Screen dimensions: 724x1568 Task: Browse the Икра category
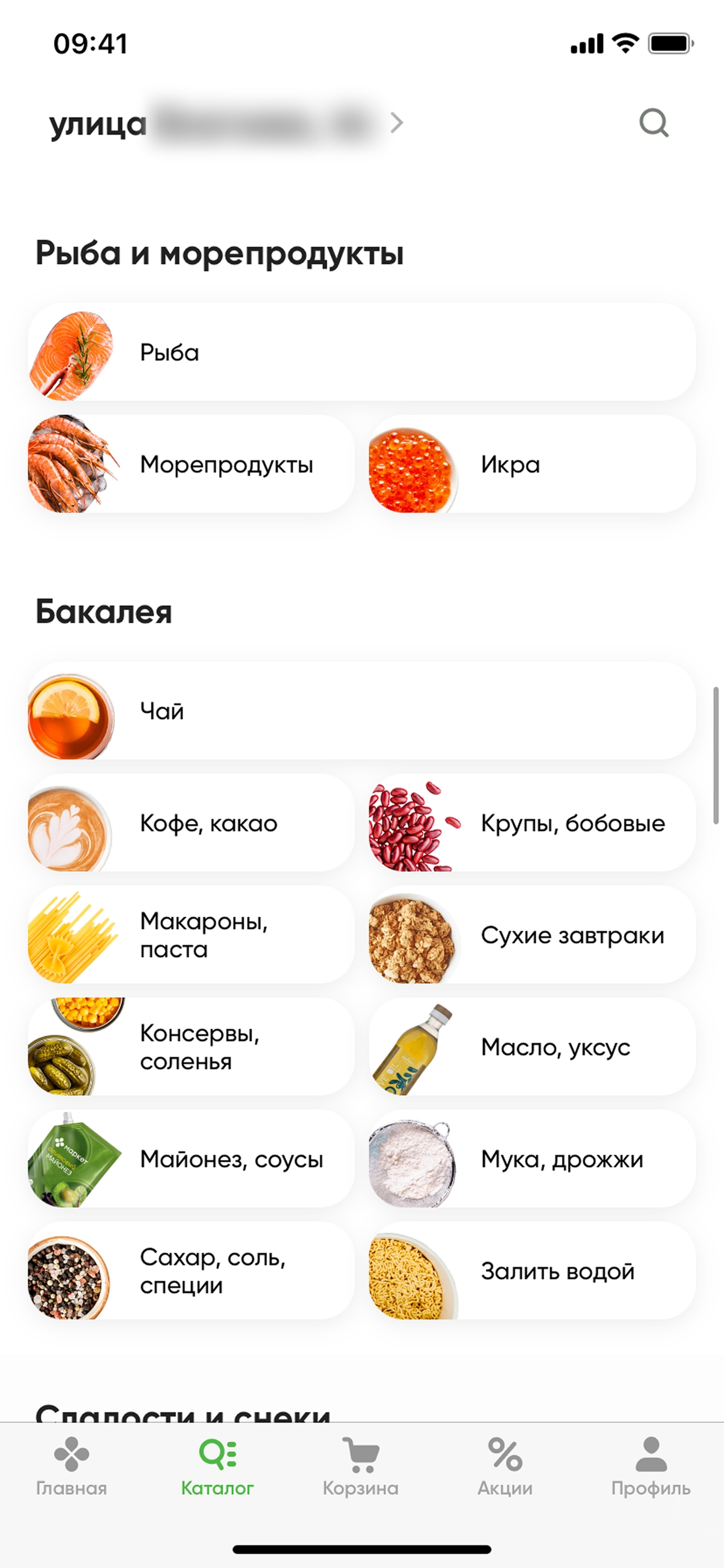click(531, 465)
